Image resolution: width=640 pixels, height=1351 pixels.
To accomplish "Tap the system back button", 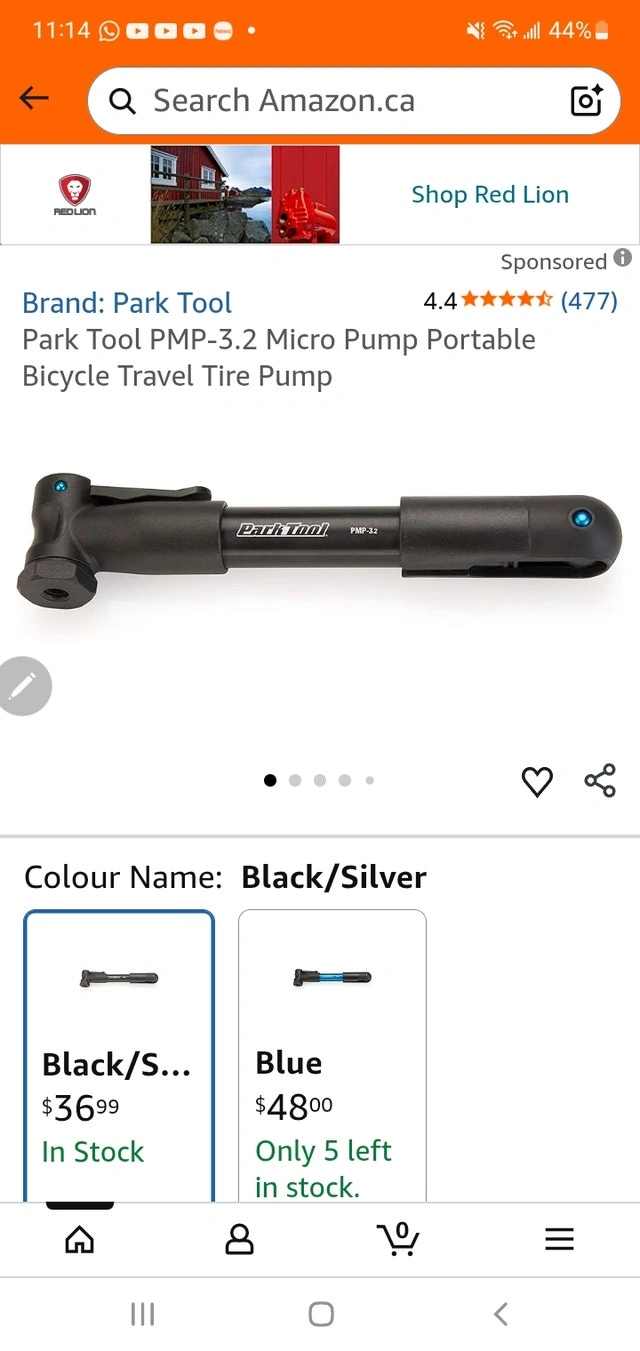I will click(501, 1313).
